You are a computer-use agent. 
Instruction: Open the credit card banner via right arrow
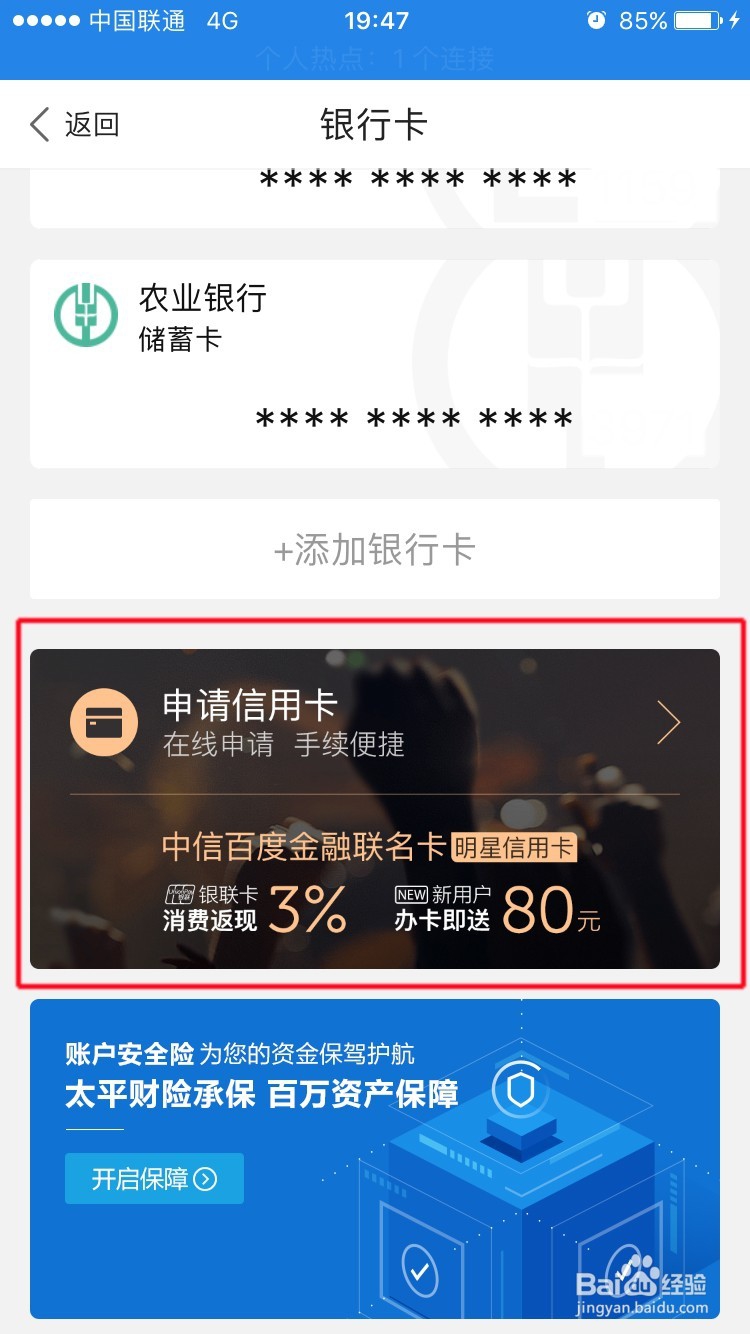click(x=668, y=722)
